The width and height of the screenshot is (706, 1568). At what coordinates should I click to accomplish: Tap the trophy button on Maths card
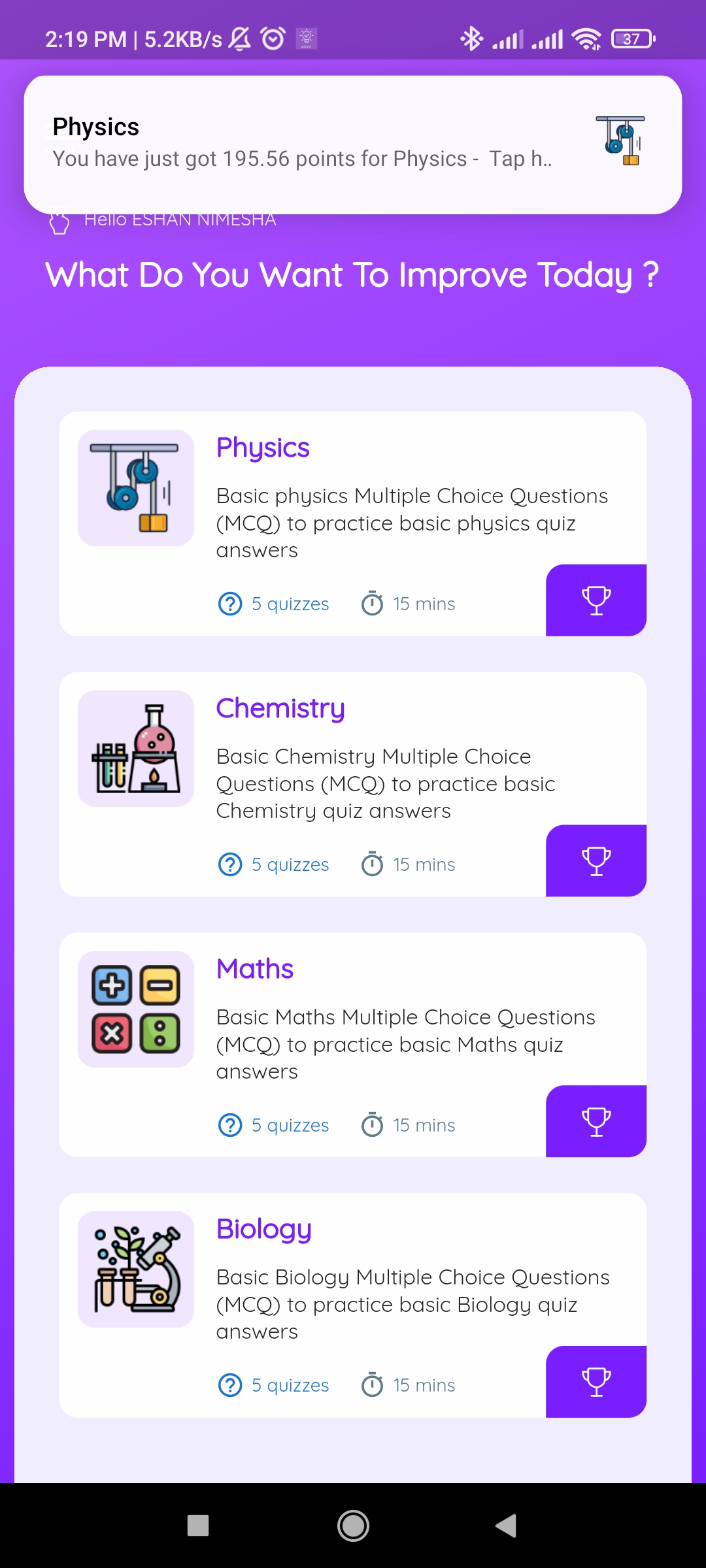pyautogui.click(x=596, y=1121)
